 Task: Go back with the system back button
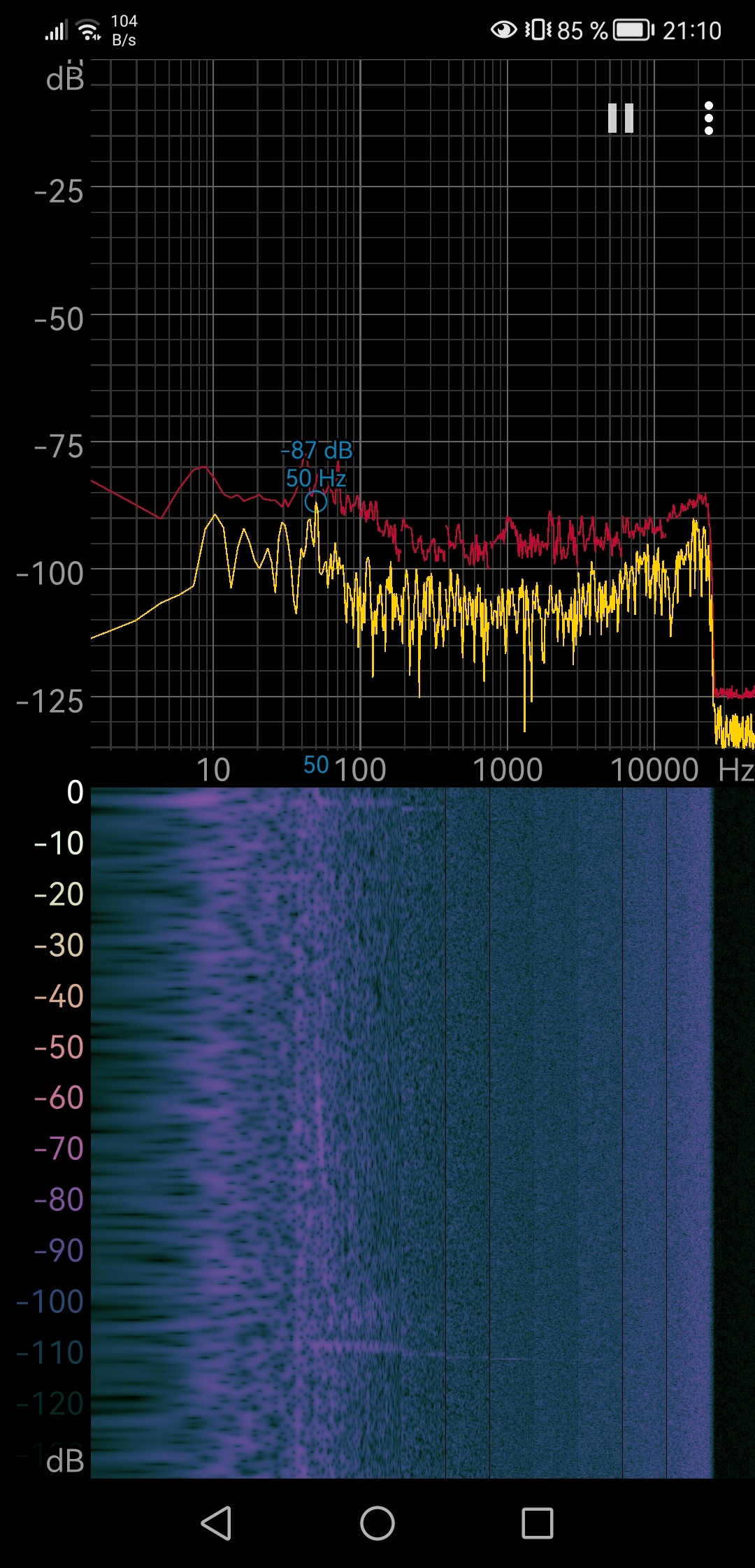coord(217,1523)
